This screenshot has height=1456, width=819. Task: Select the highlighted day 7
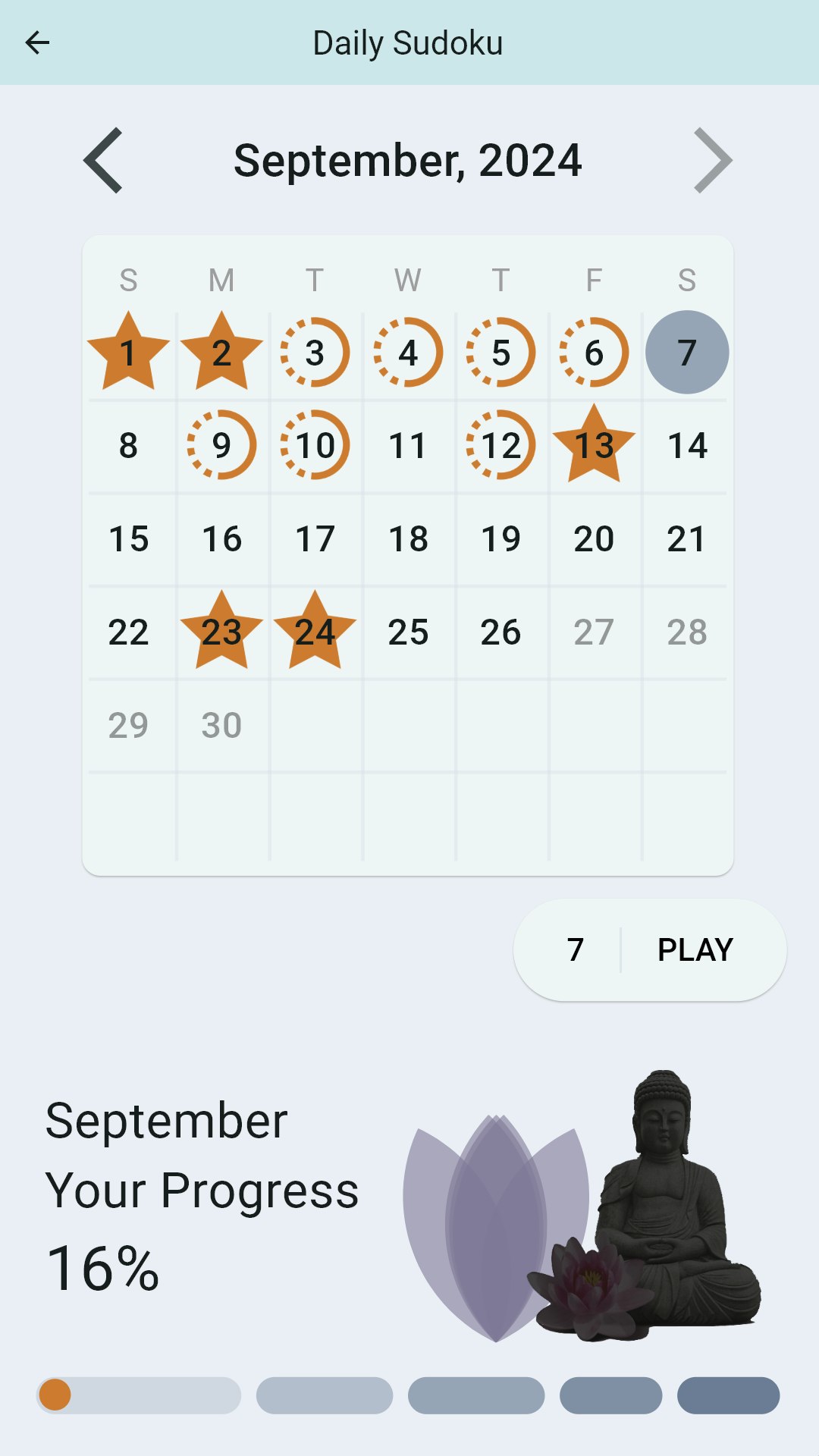point(687,353)
